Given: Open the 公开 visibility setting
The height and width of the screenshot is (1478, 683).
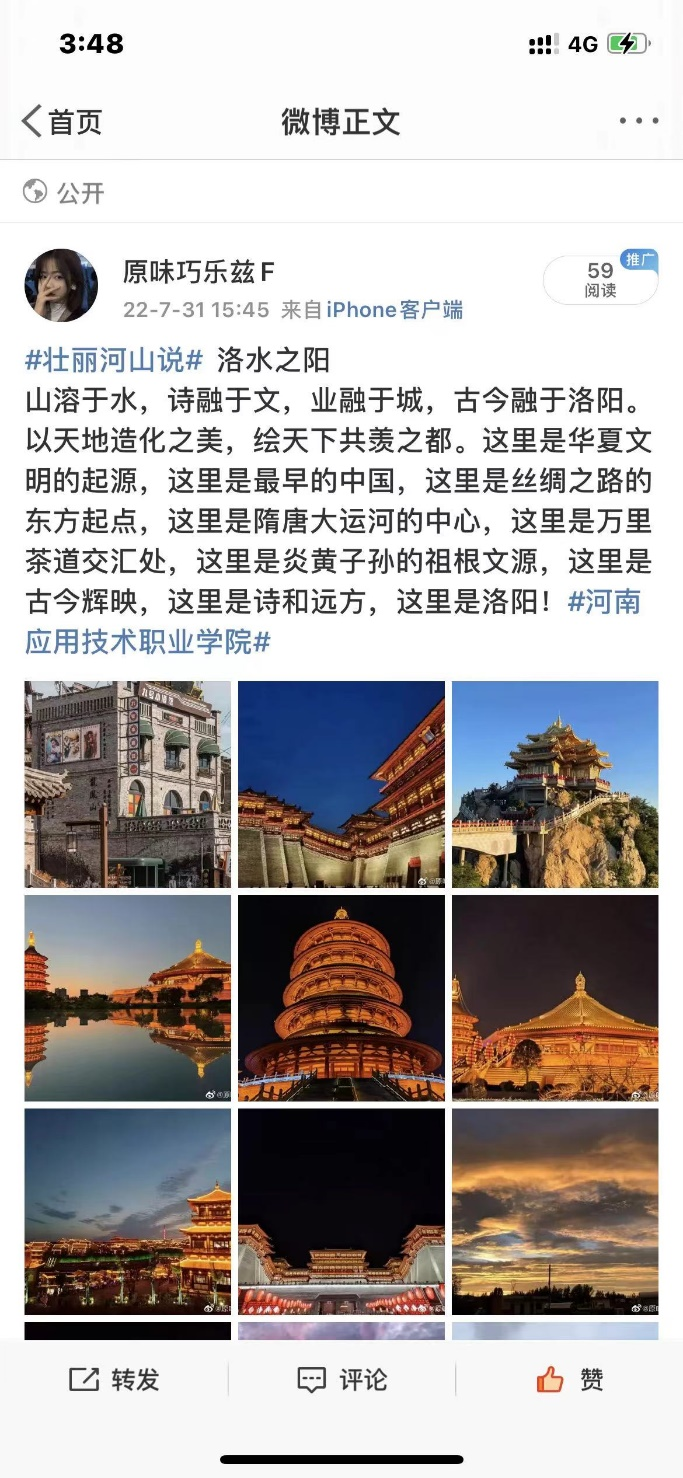Looking at the screenshot, I should pos(64,192).
